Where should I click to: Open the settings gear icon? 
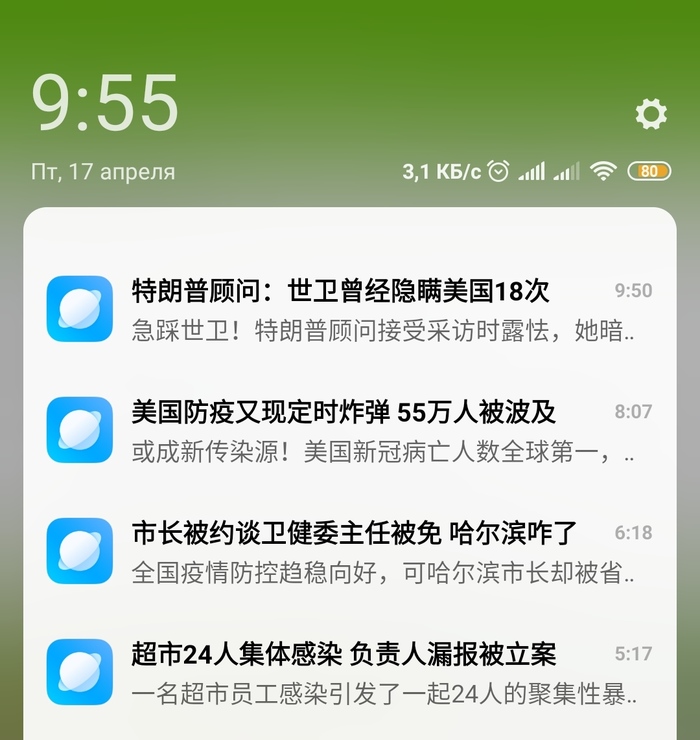tap(651, 114)
